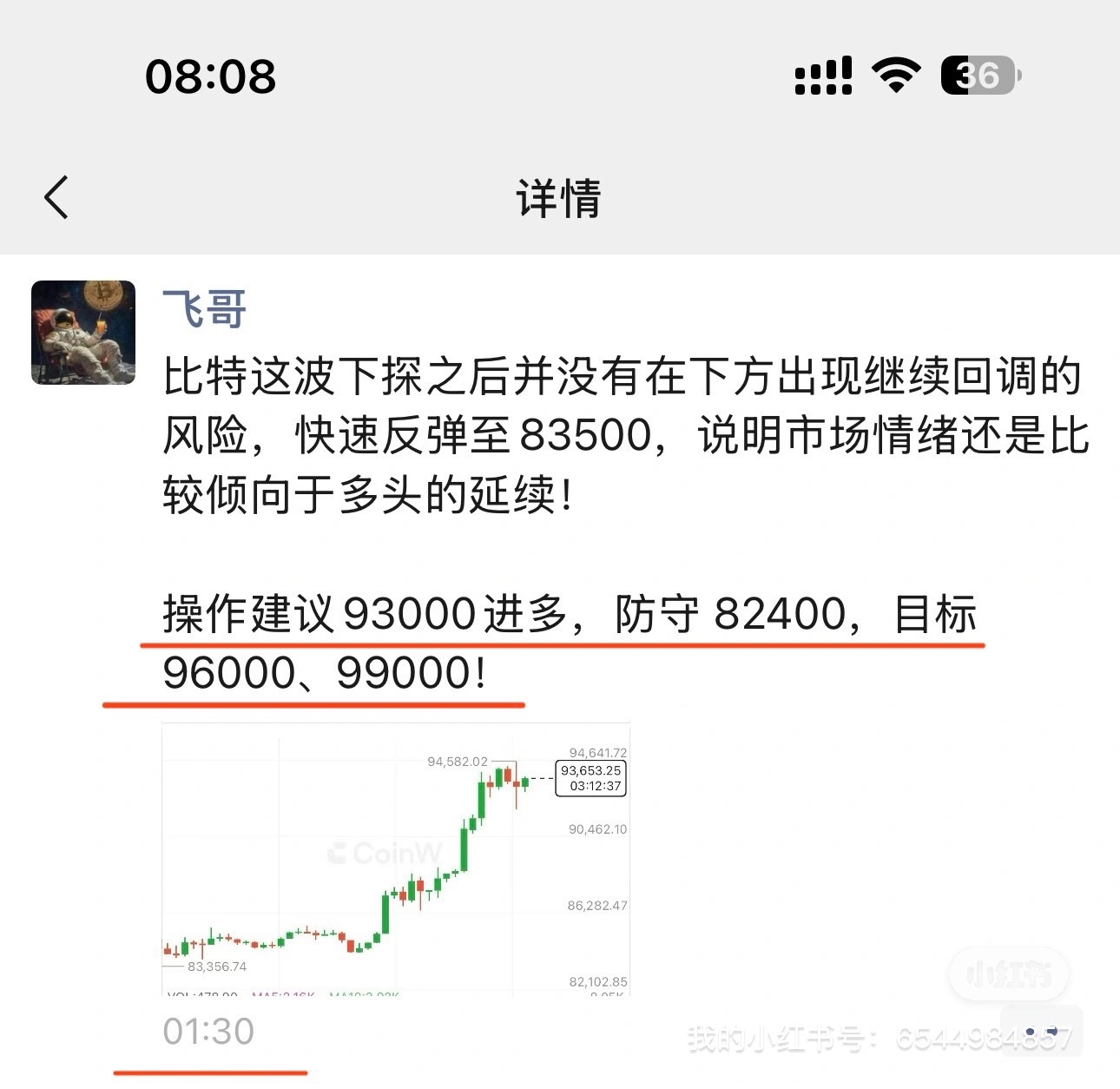The width and height of the screenshot is (1120, 1089).
Task: Open the like and comment dots button
Action: click(x=1041, y=1032)
